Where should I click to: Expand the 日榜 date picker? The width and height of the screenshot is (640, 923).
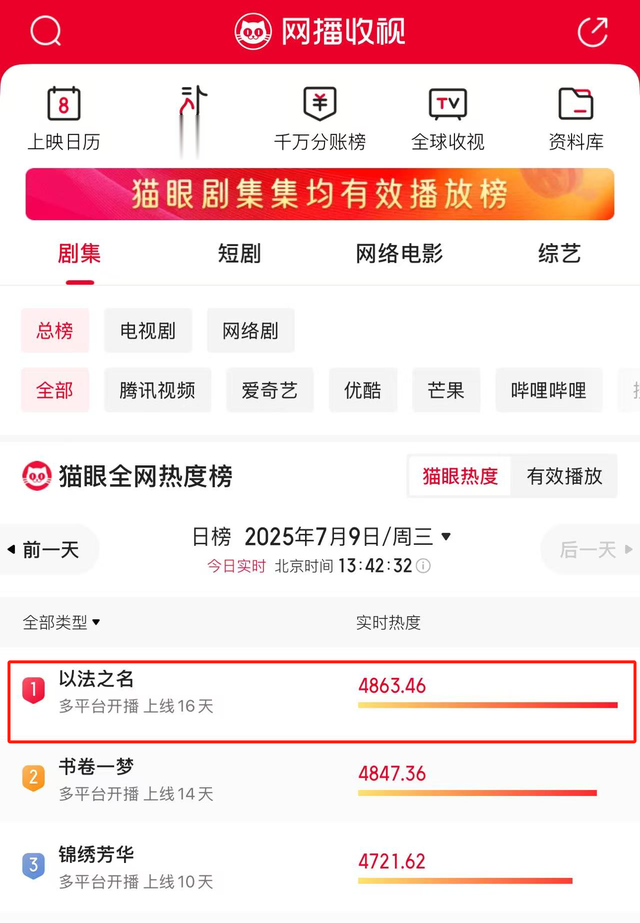click(322, 537)
